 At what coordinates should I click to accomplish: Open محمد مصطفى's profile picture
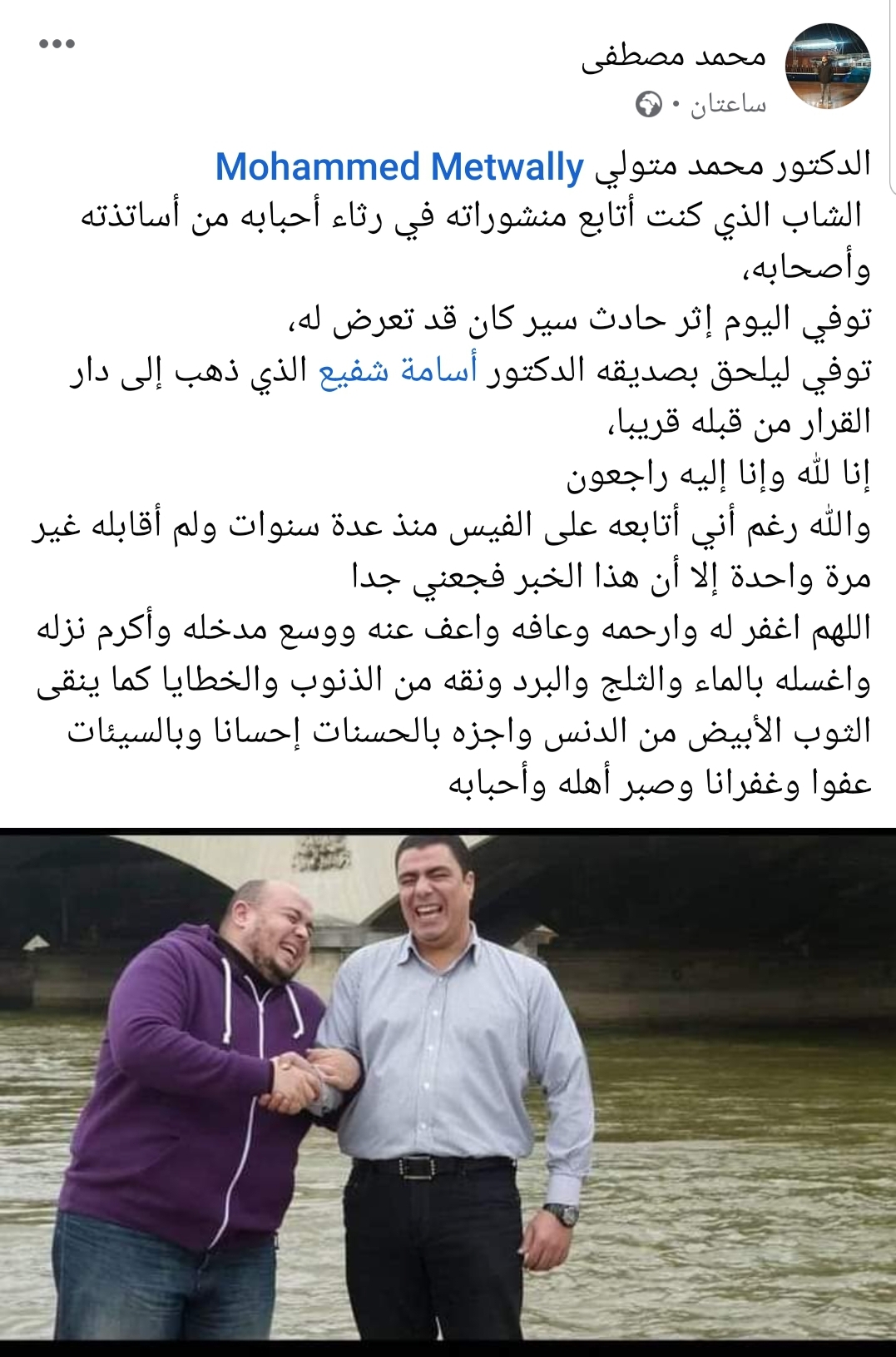[x=828, y=67]
